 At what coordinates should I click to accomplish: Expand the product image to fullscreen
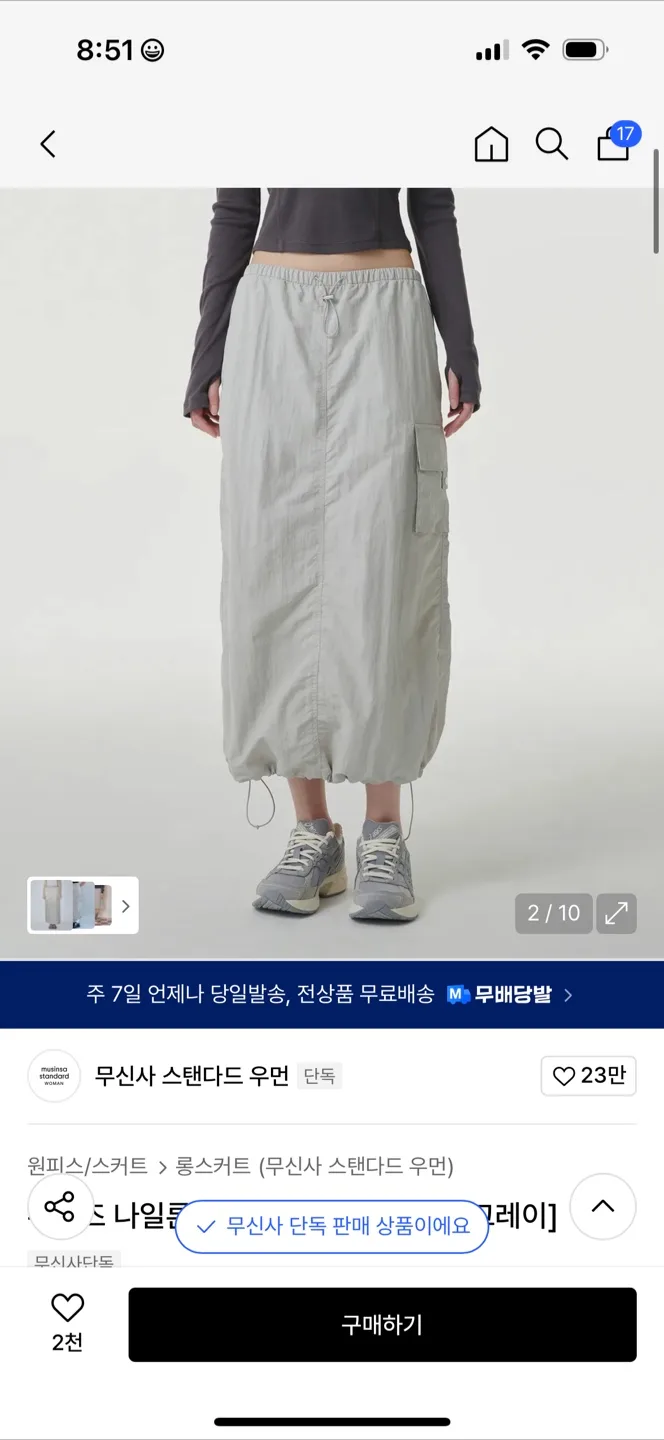(x=617, y=913)
